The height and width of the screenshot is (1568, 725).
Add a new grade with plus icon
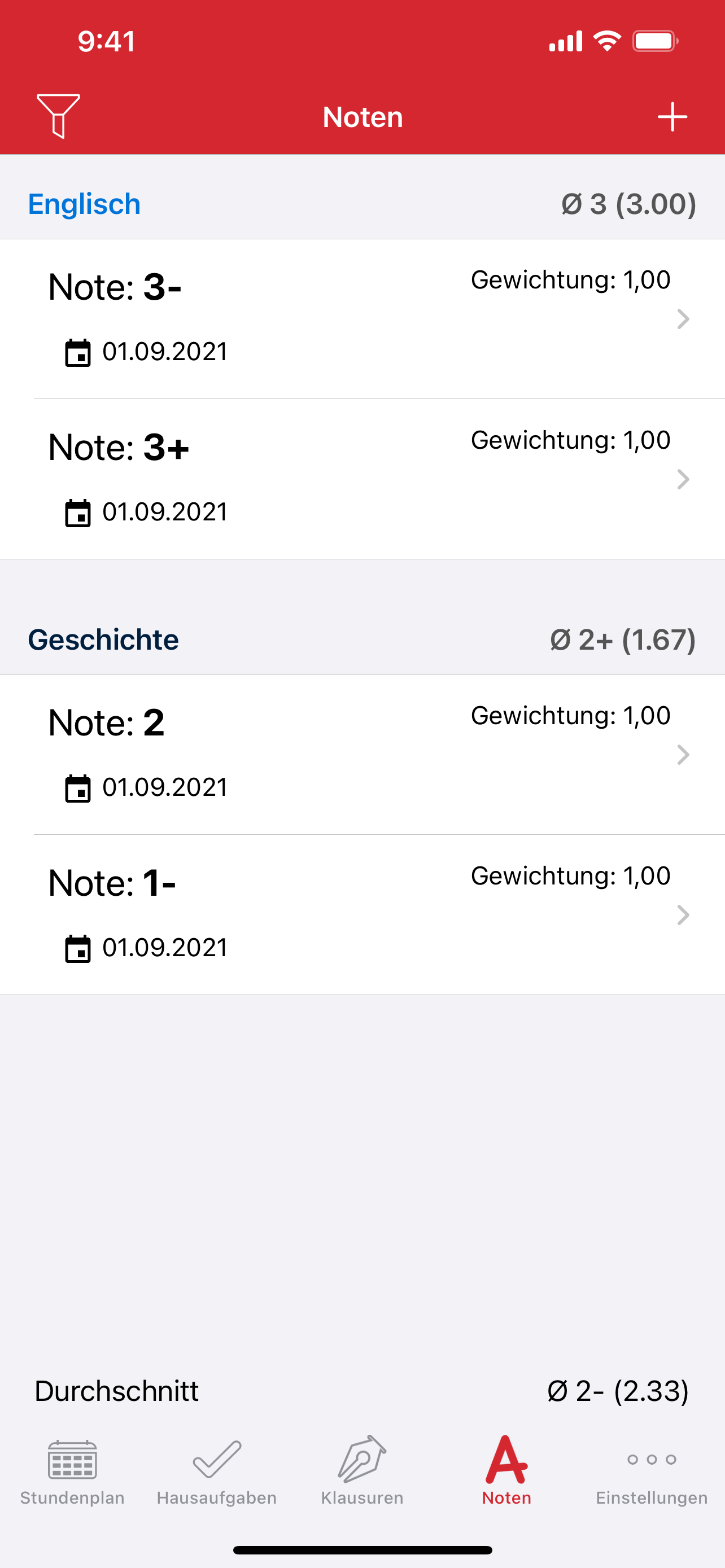coord(672,116)
